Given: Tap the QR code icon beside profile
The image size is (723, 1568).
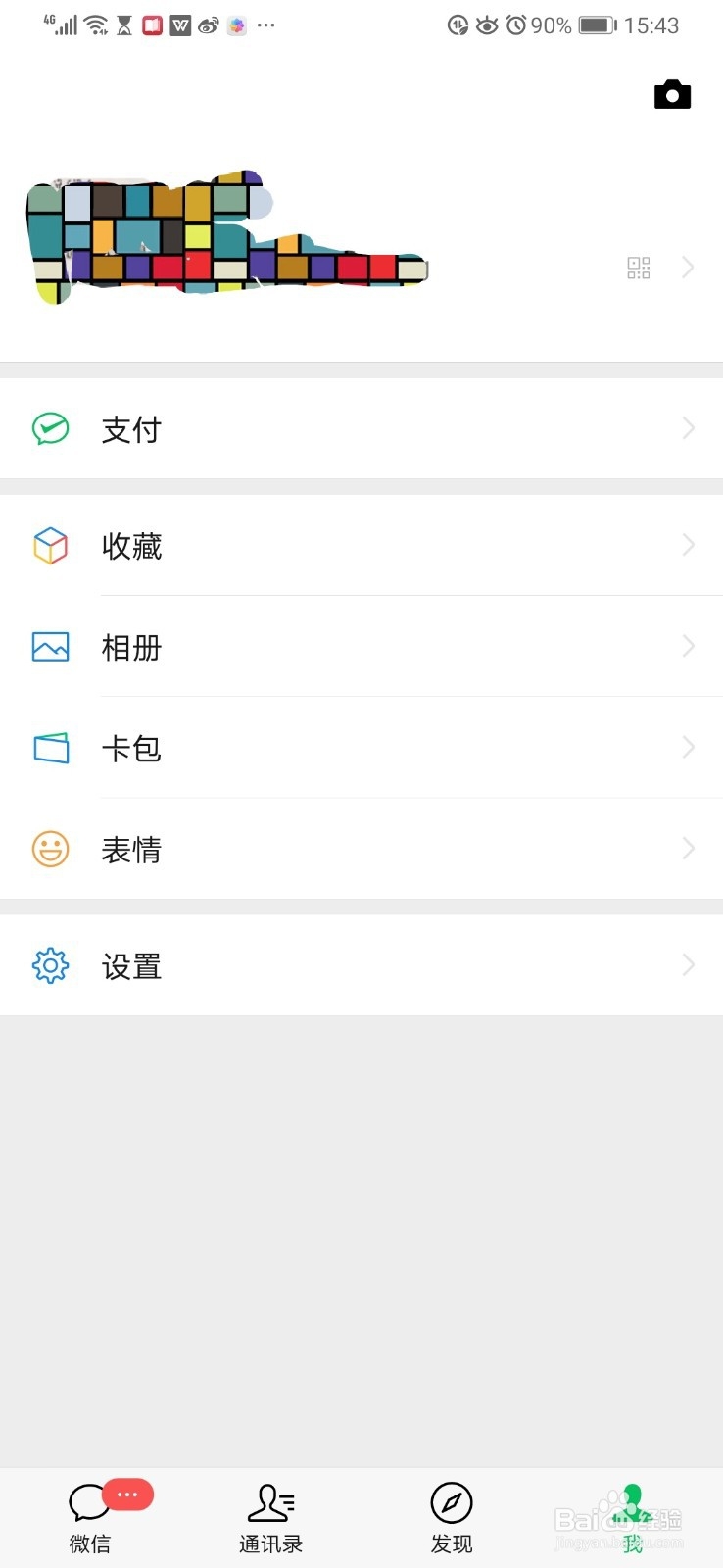Looking at the screenshot, I should [x=638, y=268].
